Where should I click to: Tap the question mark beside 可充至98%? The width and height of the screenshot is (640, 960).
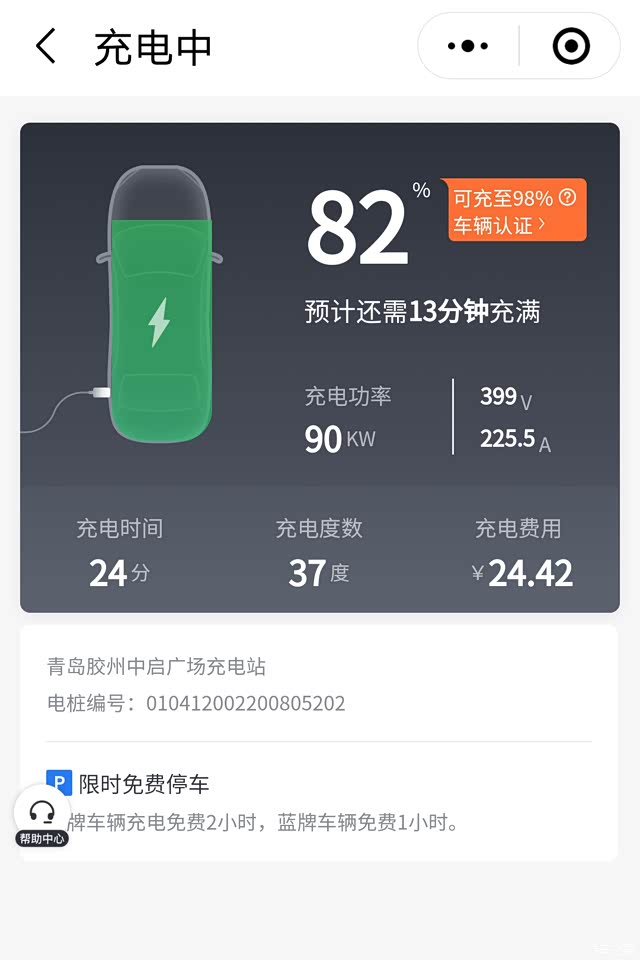568,197
